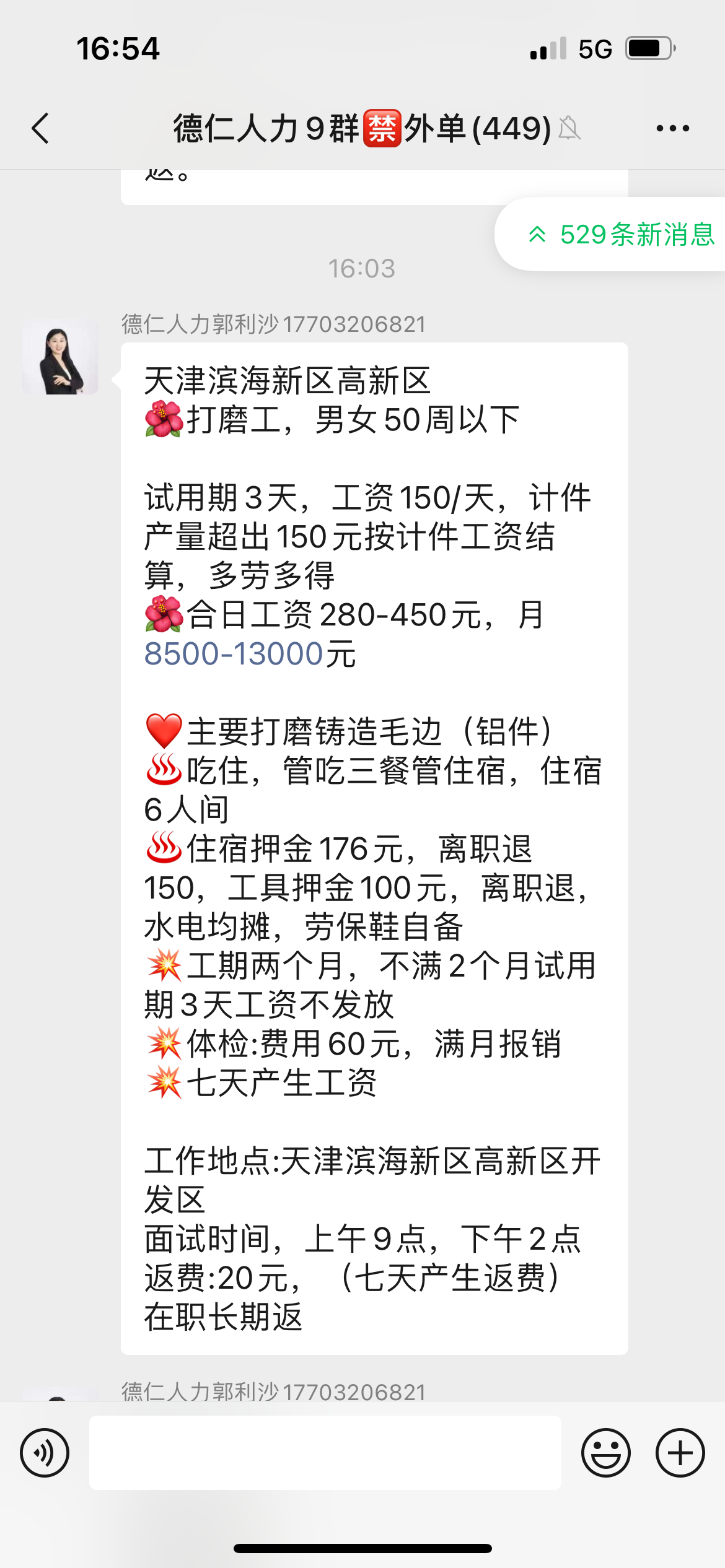The image size is (725, 1568).
Task: Focus the message text field
Action: coord(325,1453)
